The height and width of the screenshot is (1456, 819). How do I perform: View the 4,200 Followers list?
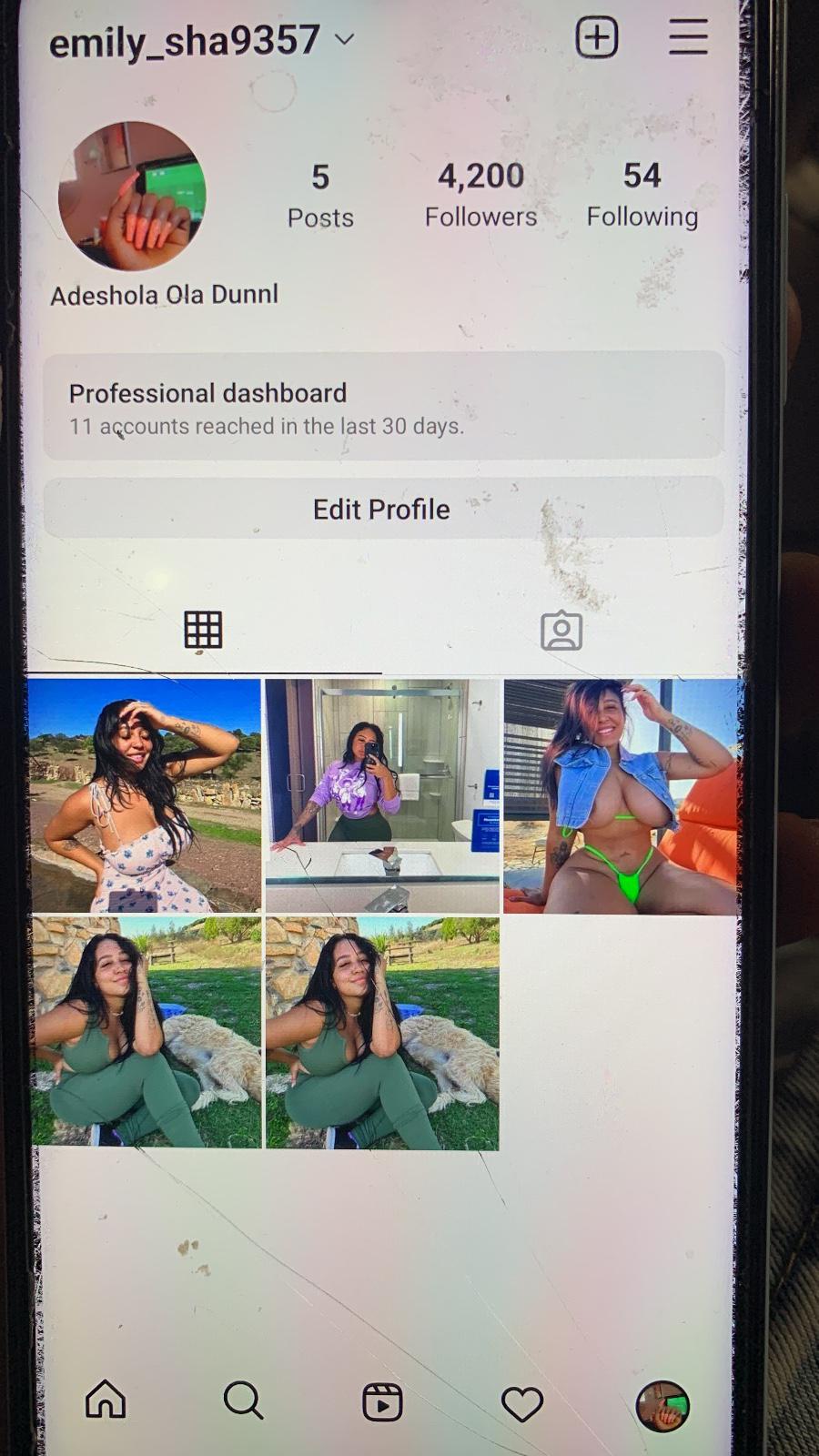[x=480, y=194]
